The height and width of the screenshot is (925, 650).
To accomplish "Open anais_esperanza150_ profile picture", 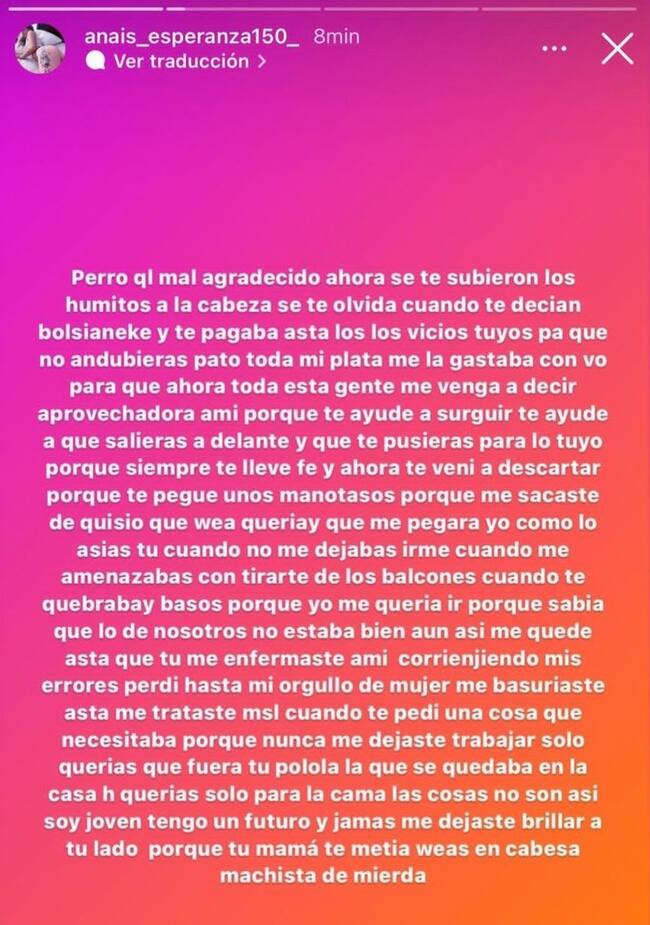I will pyautogui.click(x=41, y=48).
